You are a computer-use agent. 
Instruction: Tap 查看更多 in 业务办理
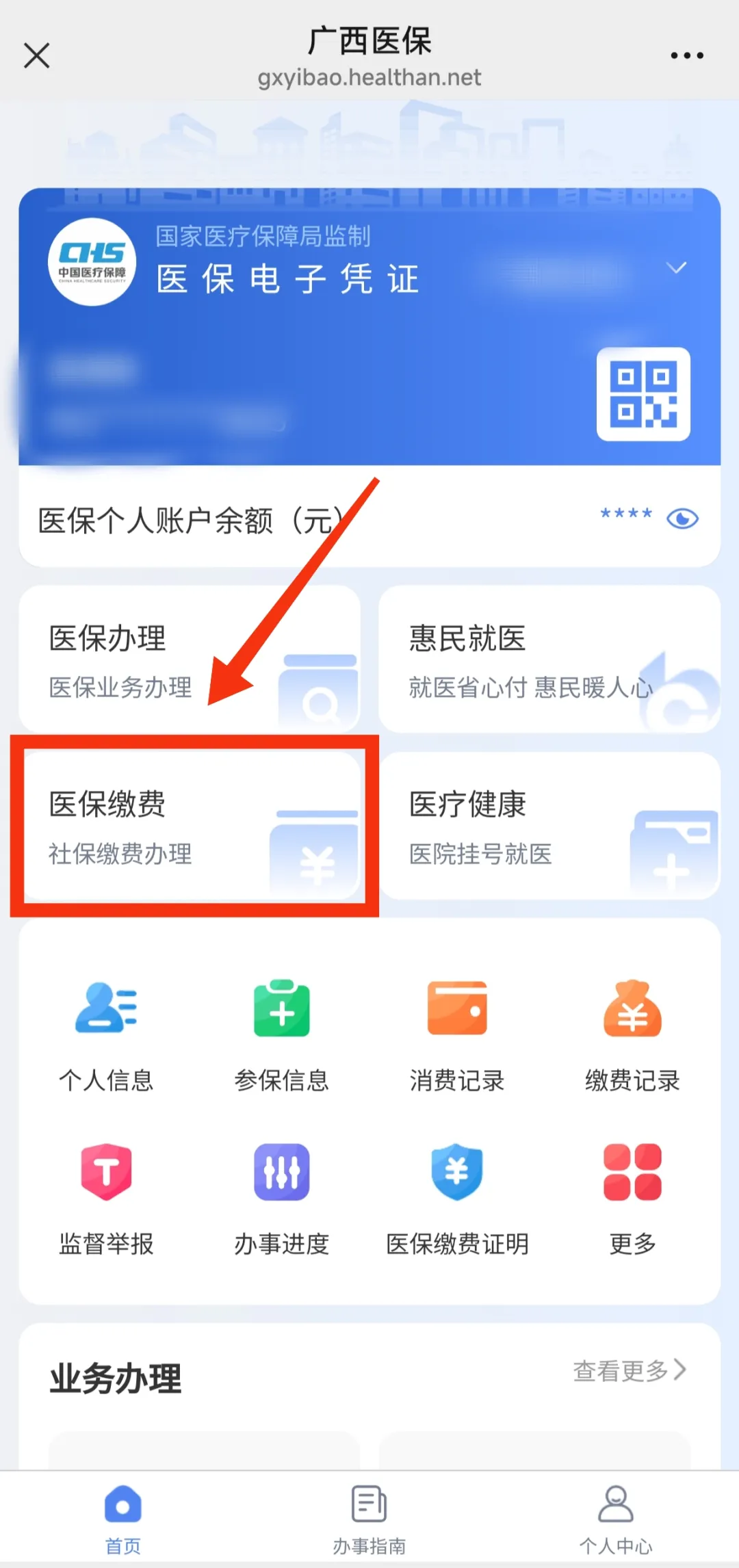[629, 1370]
